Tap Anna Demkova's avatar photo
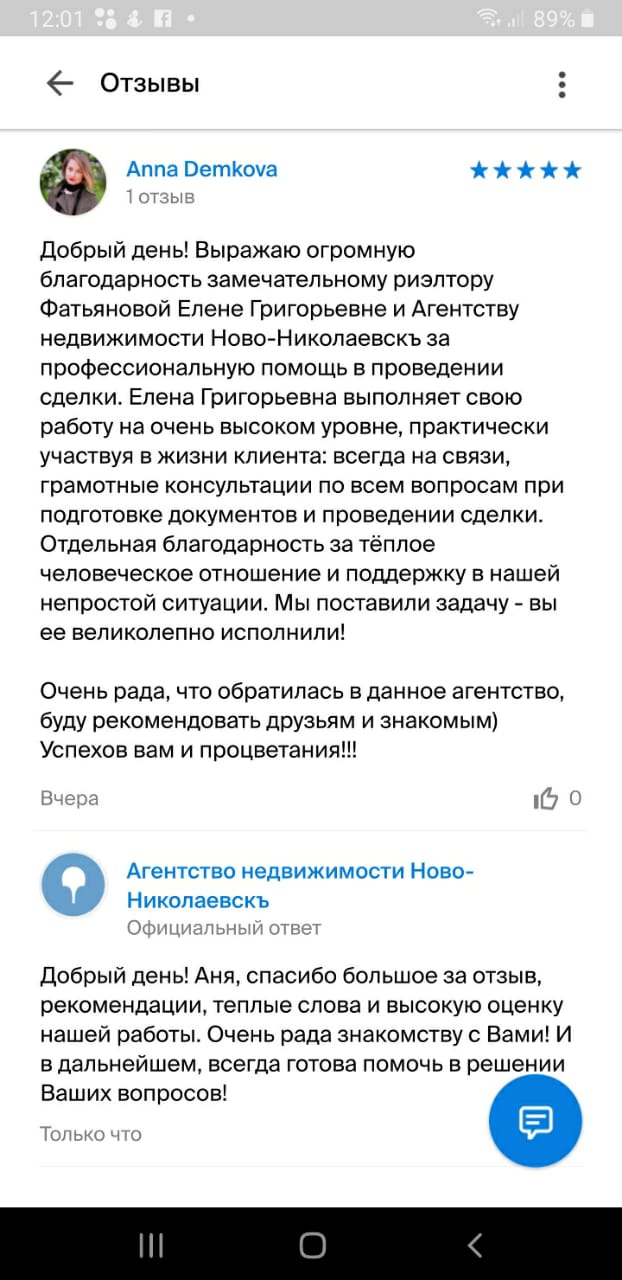Image resolution: width=622 pixels, height=1280 pixels. coord(73,182)
